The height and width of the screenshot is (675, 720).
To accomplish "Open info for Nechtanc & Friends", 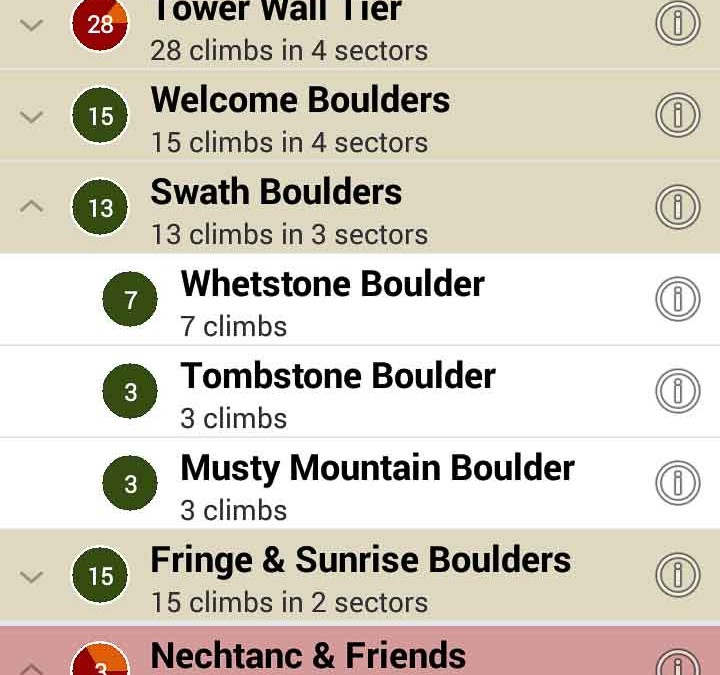I will click(677, 664).
